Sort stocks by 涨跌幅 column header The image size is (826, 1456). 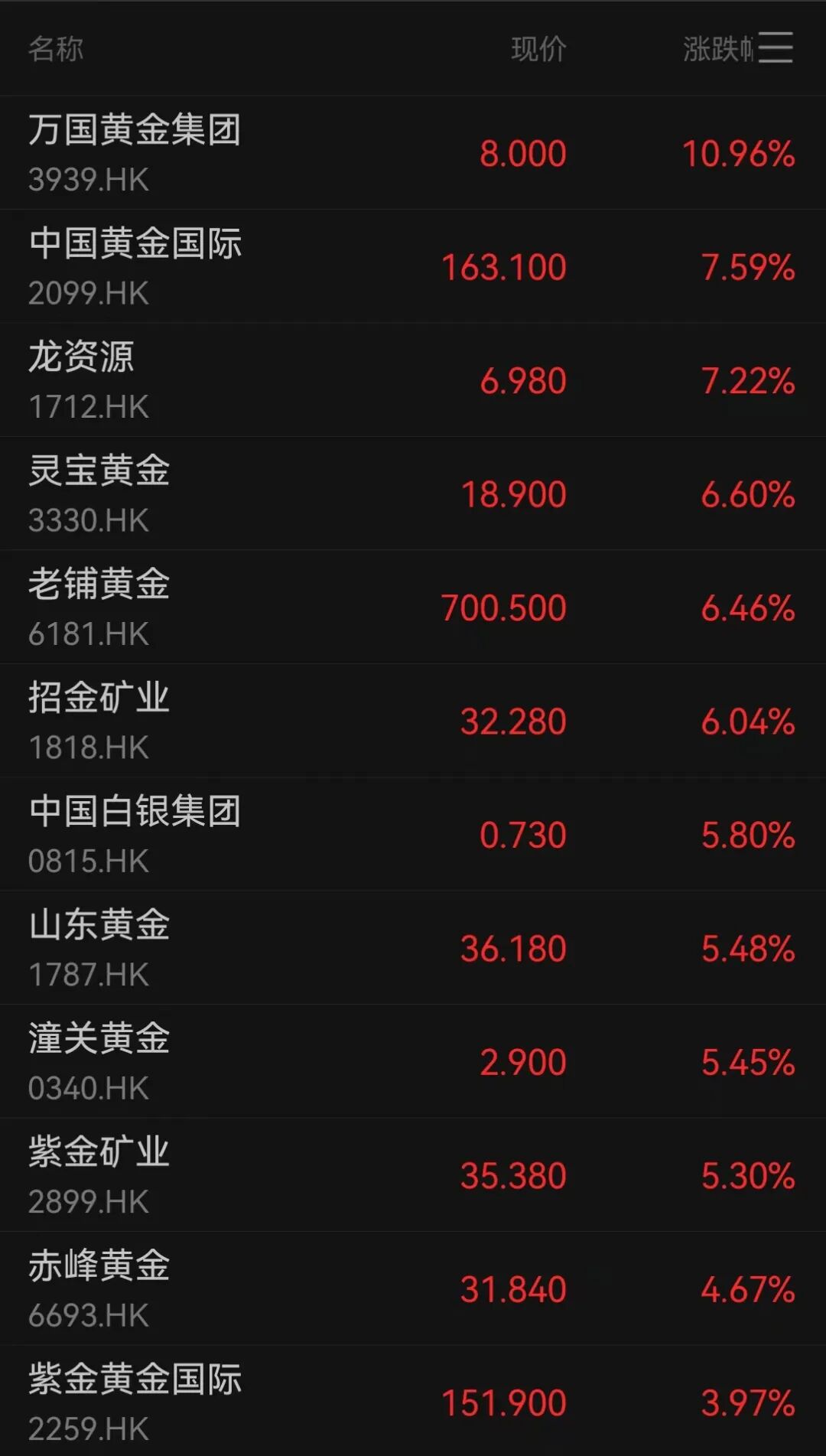click(x=717, y=50)
